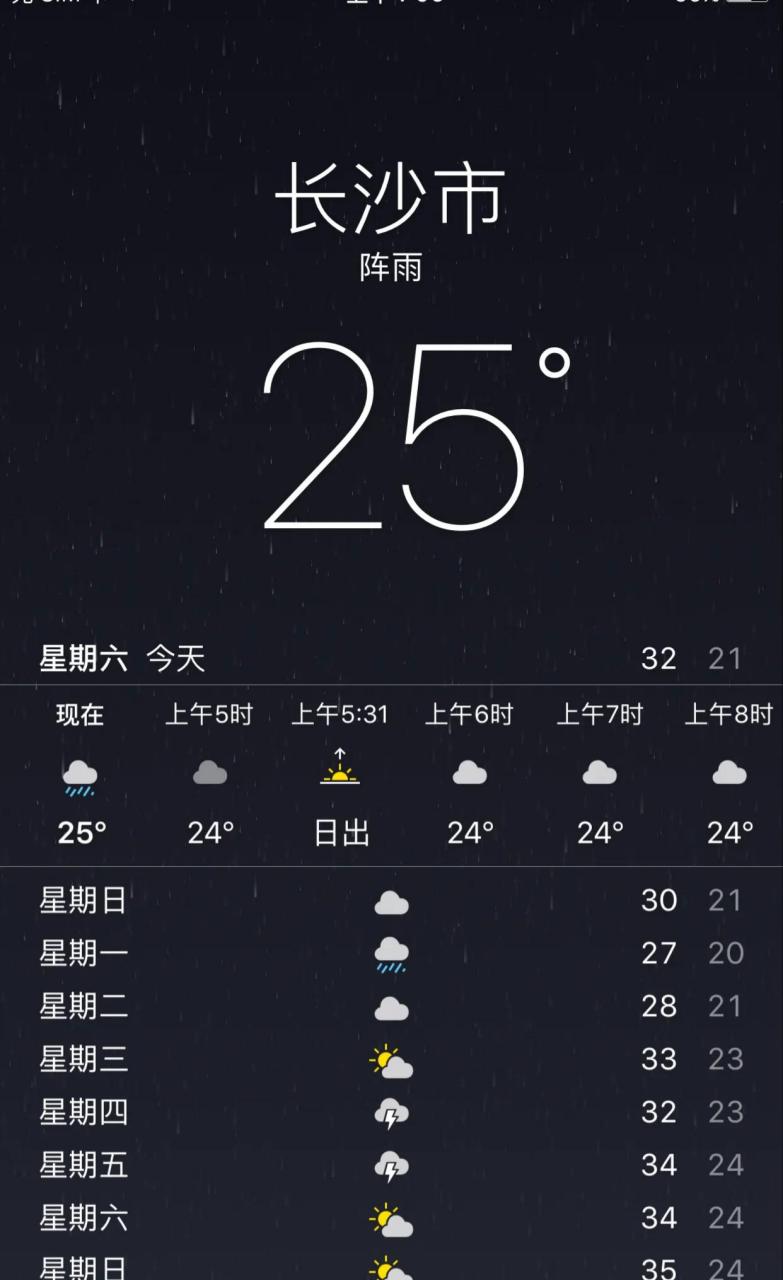783x1280 pixels.
Task: Tap the city name 长沙市
Action: click(391, 197)
